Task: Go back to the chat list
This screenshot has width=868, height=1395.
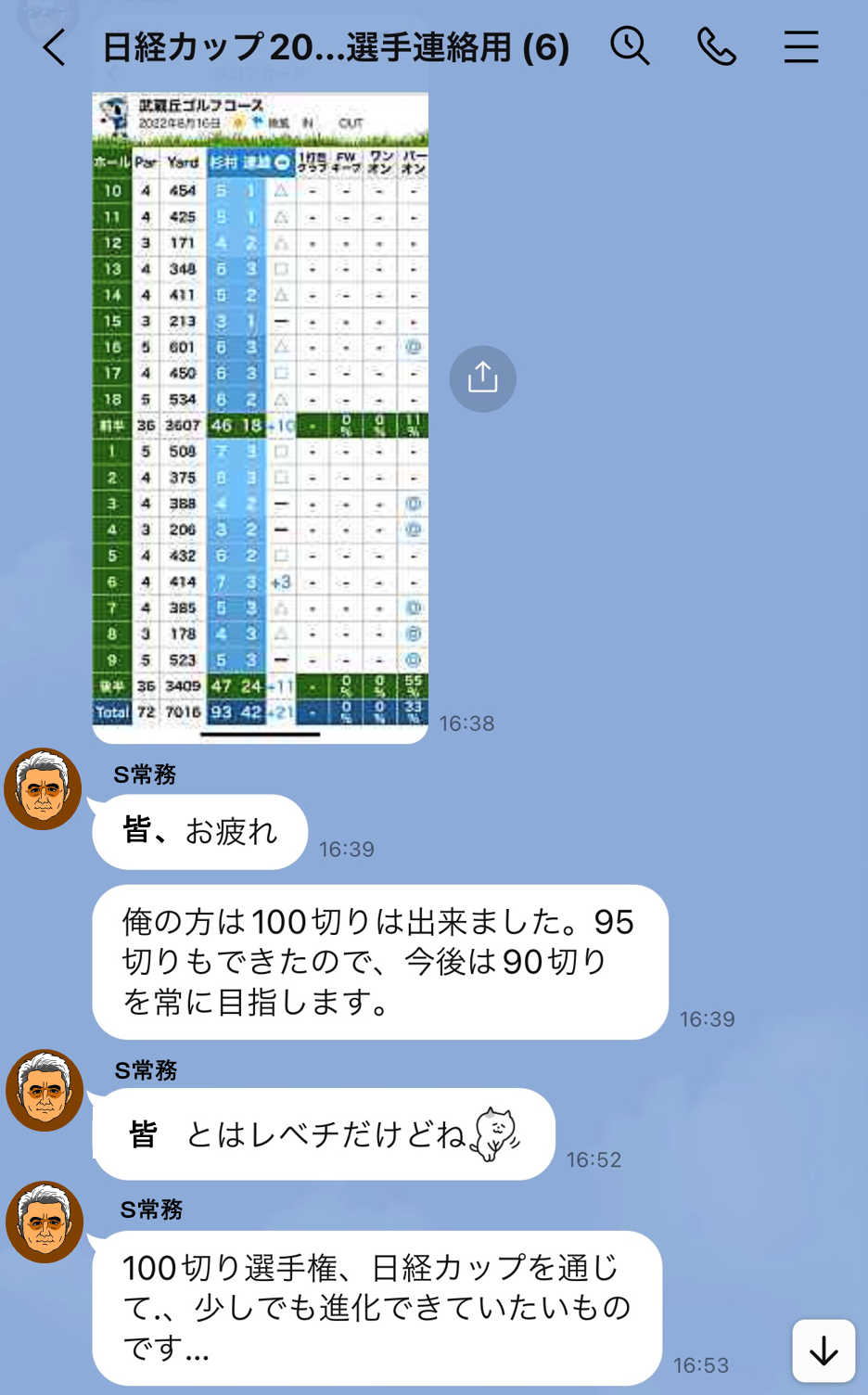Action: click(54, 47)
